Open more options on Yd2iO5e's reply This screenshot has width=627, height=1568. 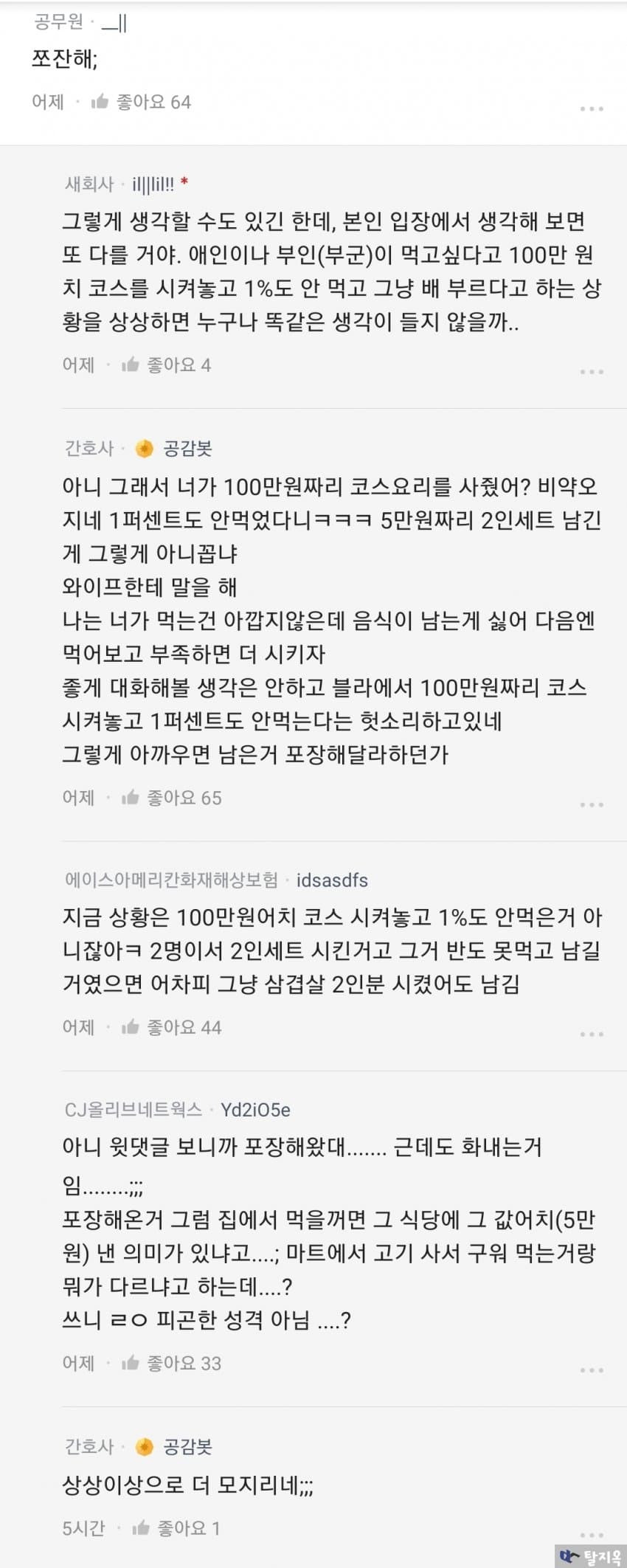(592, 1370)
